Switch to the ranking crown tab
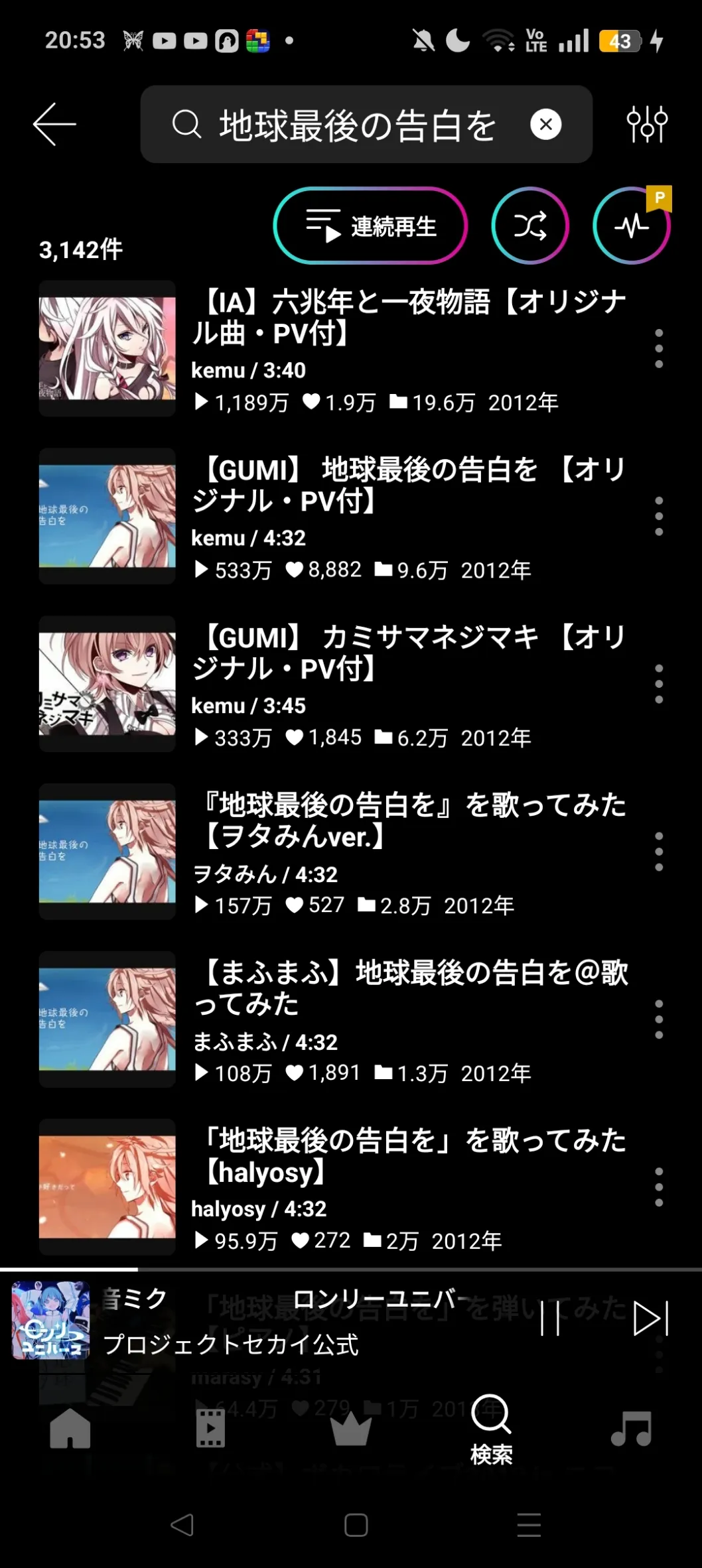This screenshot has height=1568, width=702. click(x=351, y=1429)
